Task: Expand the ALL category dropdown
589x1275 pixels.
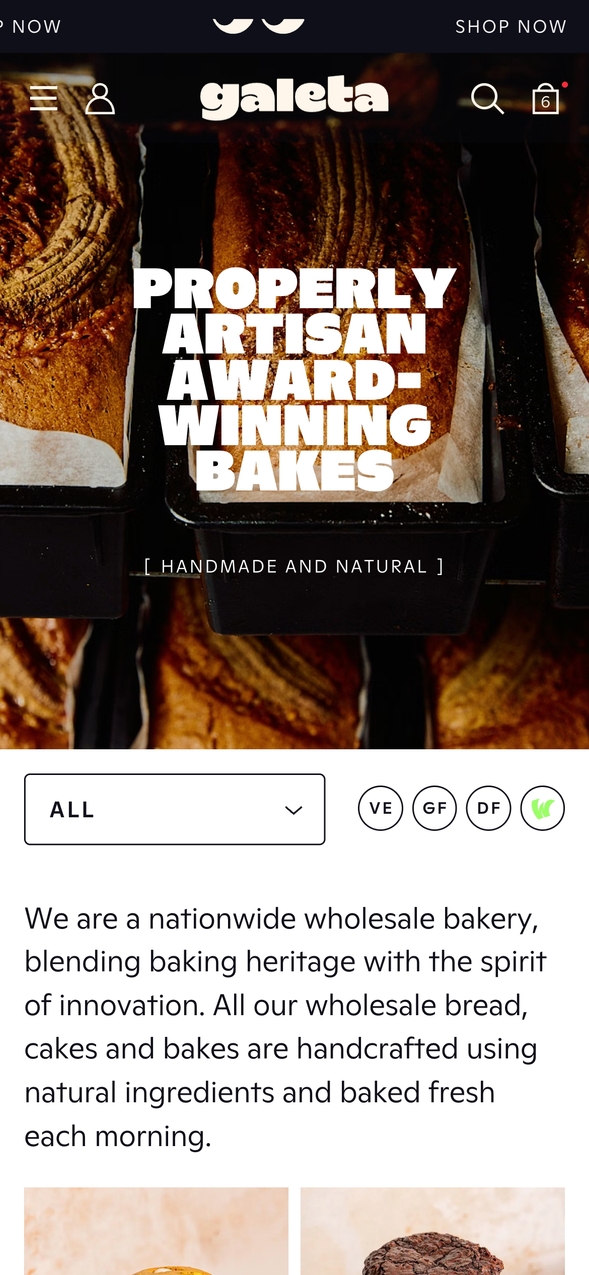Action: pyautogui.click(x=175, y=809)
